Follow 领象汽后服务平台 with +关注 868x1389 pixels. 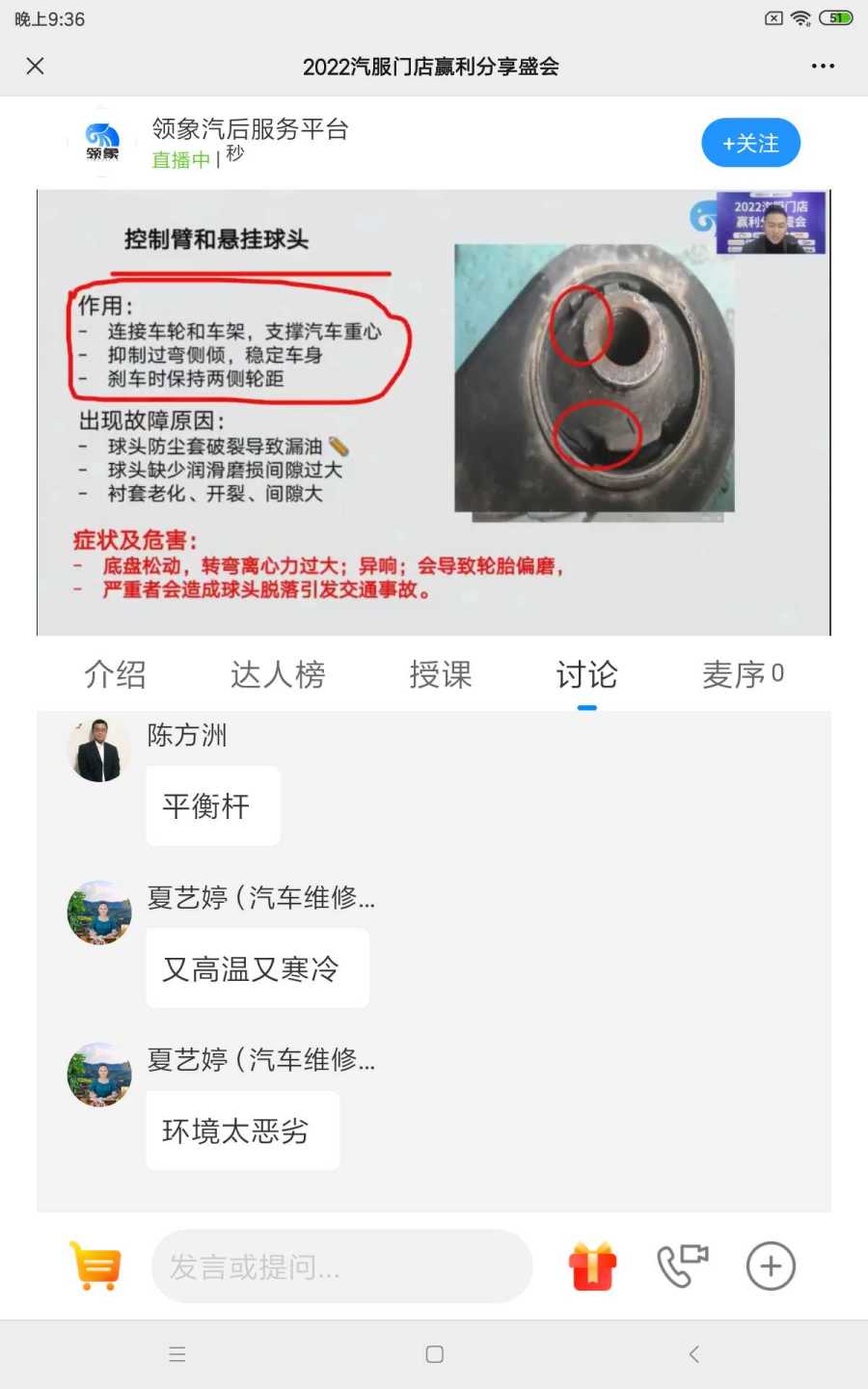click(x=750, y=144)
